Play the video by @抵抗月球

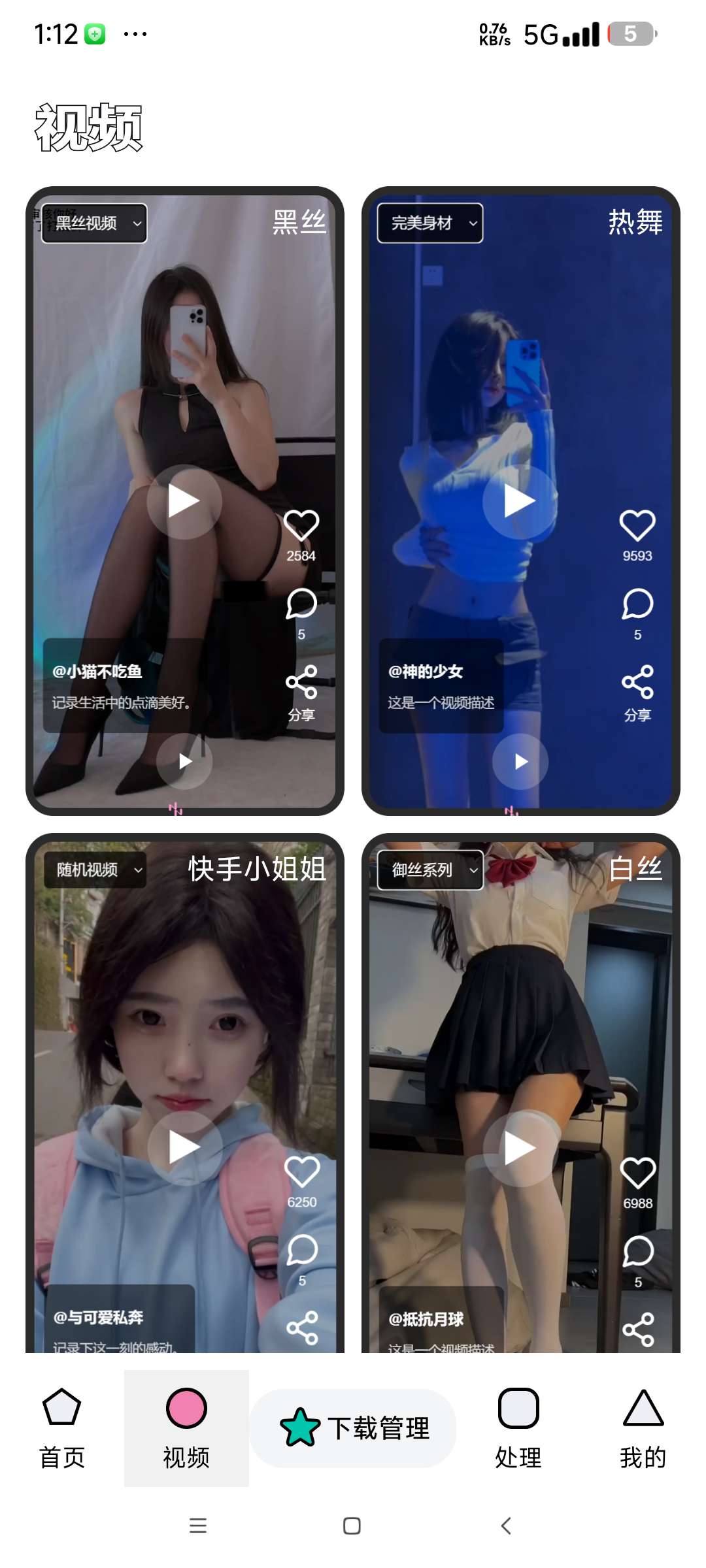point(520,1149)
